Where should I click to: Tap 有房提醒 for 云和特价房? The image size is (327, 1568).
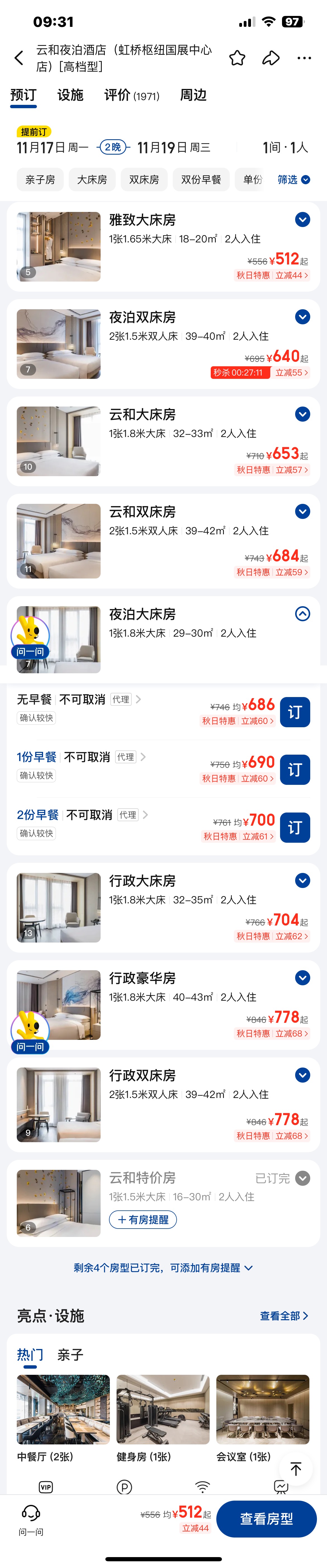coord(143,1220)
